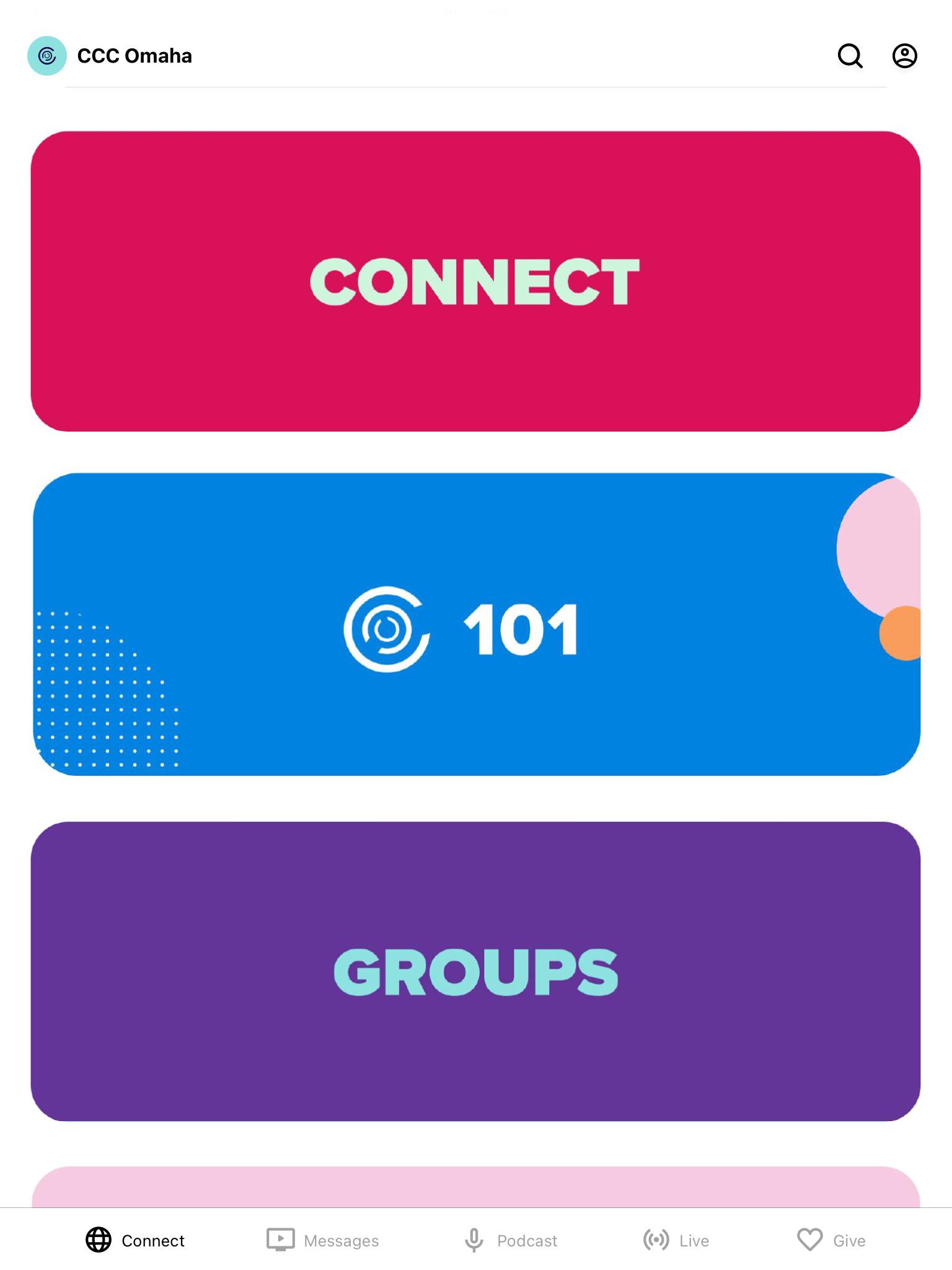This screenshot has height=1270, width=952.
Task: Select the Give tab
Action: 831,1240
